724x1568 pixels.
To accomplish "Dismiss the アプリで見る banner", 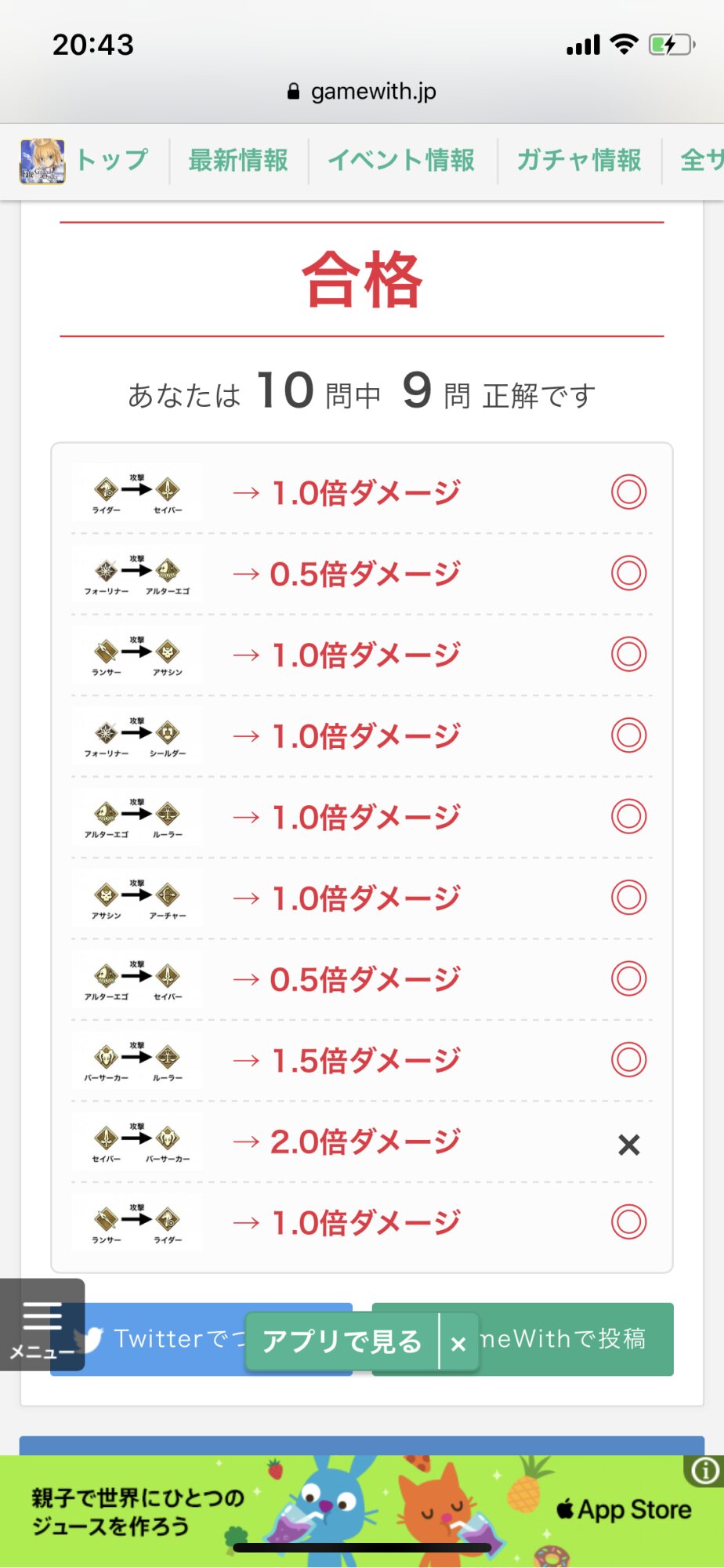I will (x=459, y=1343).
